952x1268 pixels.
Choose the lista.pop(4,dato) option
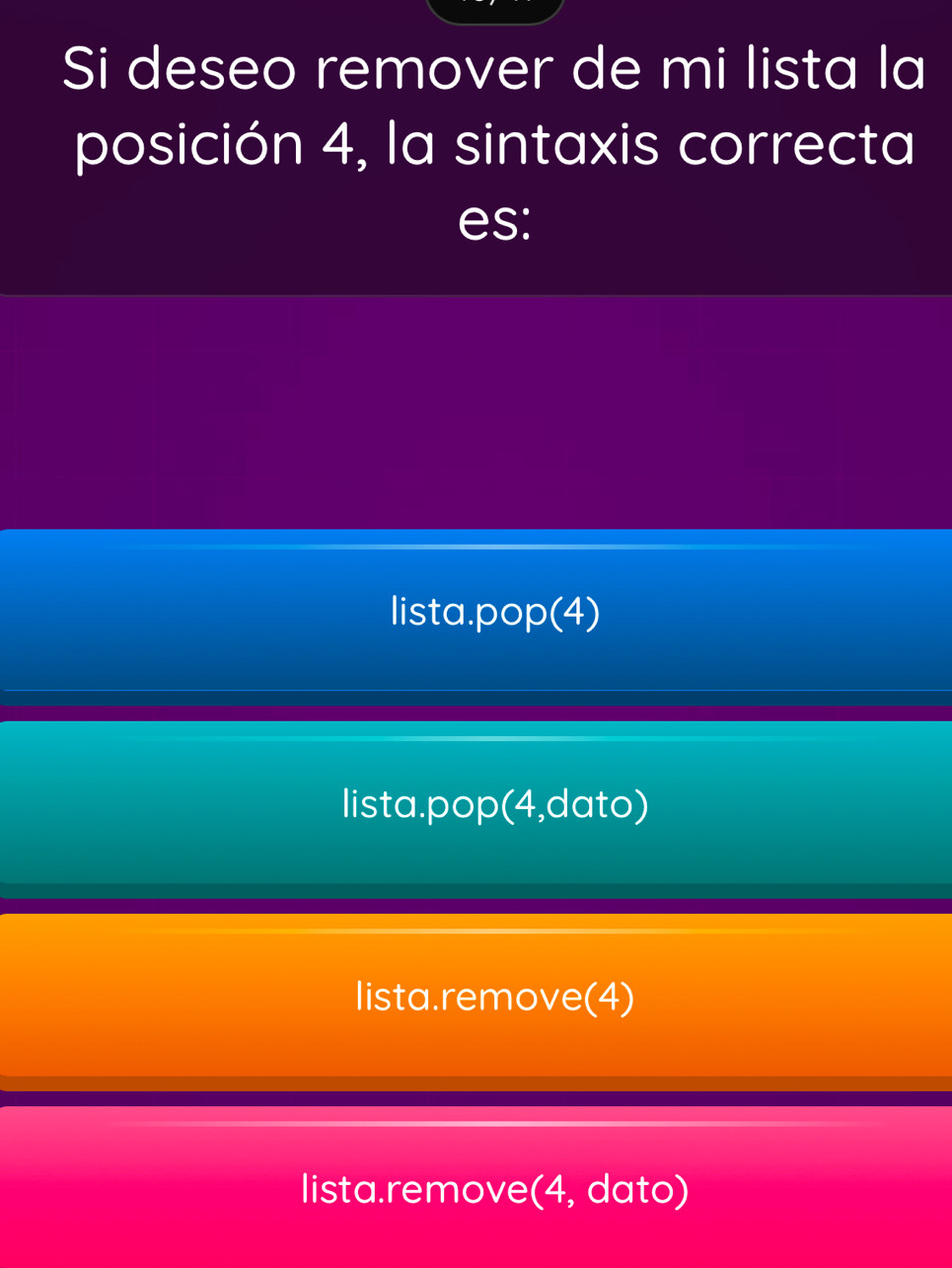tap(493, 805)
